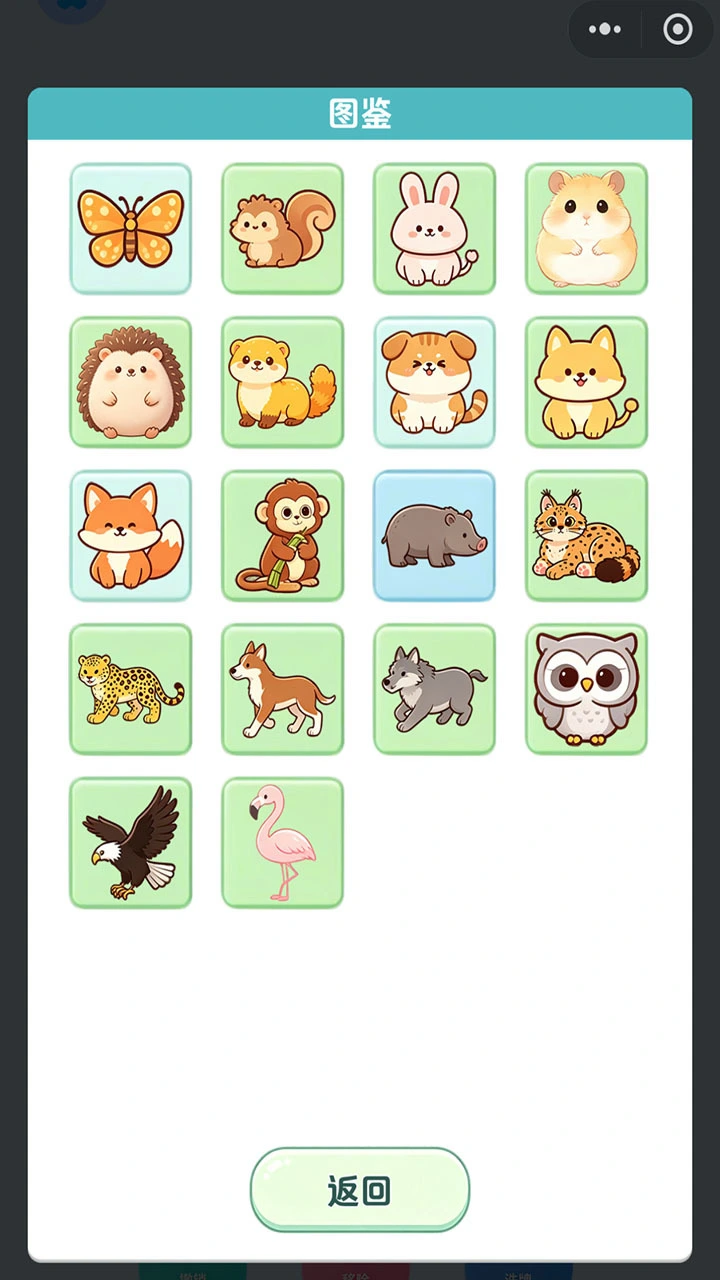
Task: Select the hedgehog entry
Action: pos(130,382)
